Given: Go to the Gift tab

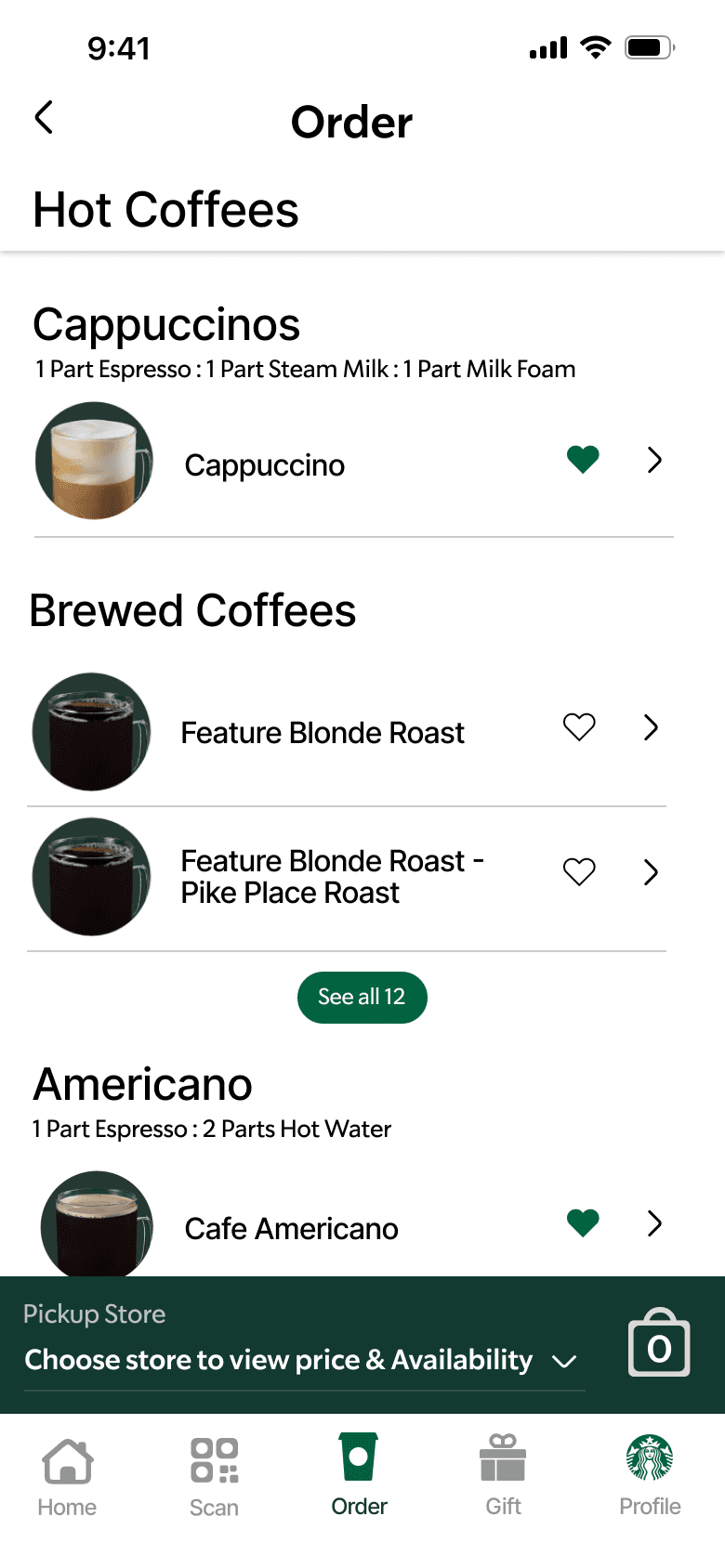Looking at the screenshot, I should coord(503,1477).
